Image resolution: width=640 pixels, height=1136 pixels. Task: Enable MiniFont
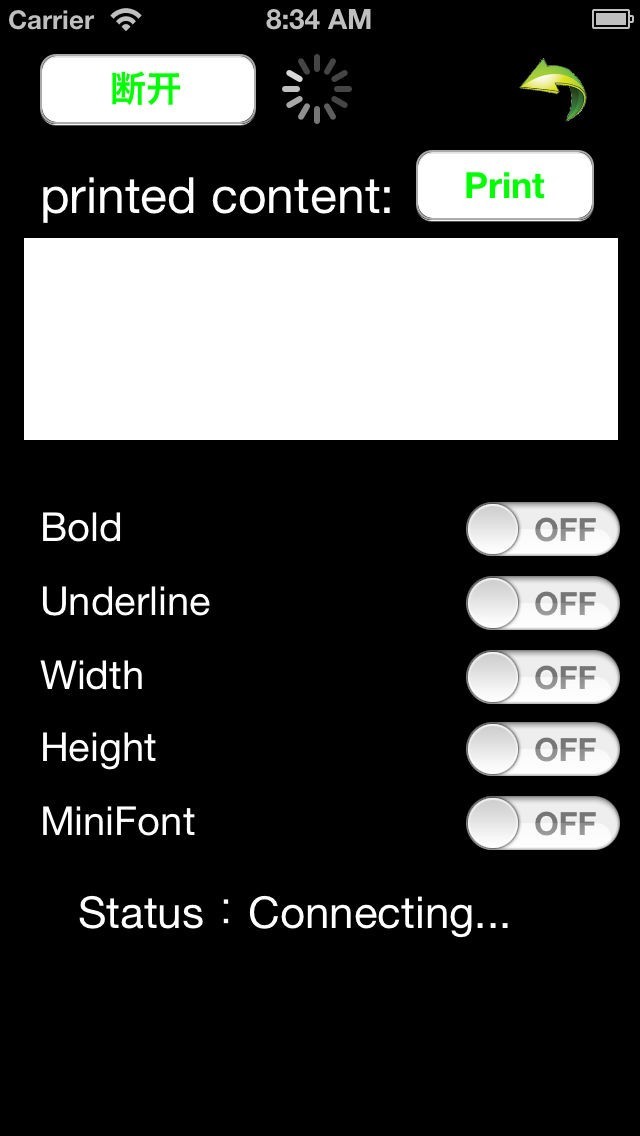click(x=542, y=823)
